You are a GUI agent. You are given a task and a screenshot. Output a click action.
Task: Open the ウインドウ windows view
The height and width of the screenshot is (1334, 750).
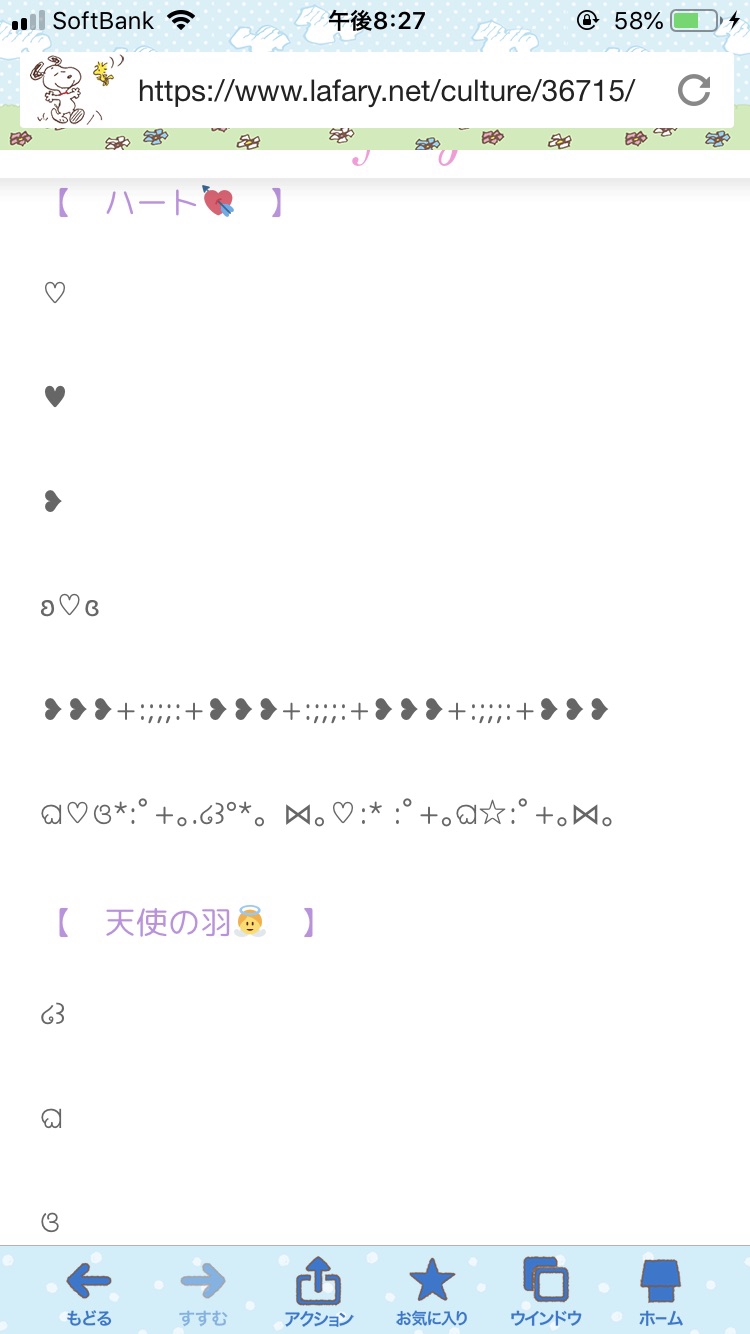[546, 1292]
